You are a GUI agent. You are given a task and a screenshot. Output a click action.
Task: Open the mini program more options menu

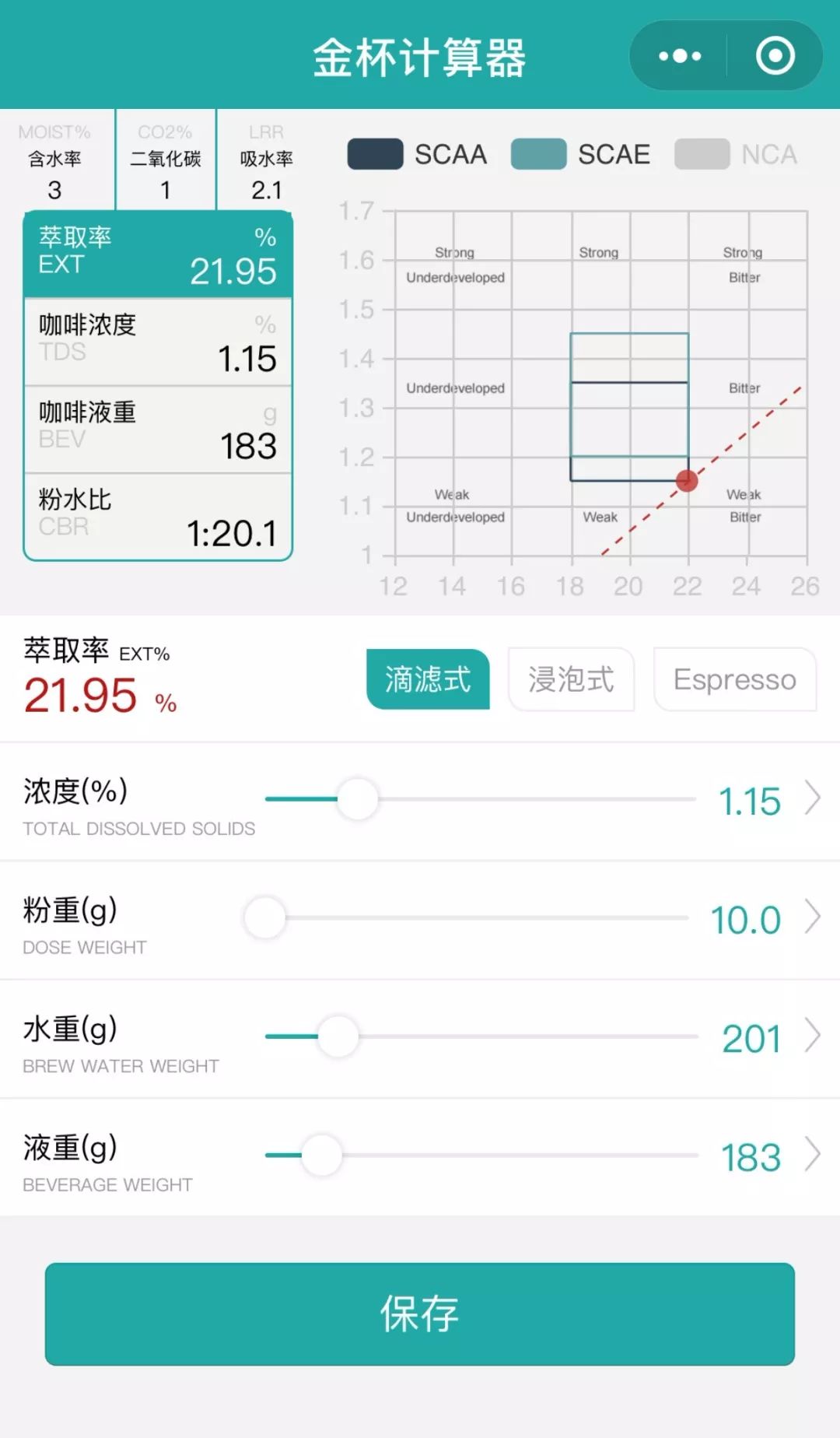(679, 56)
